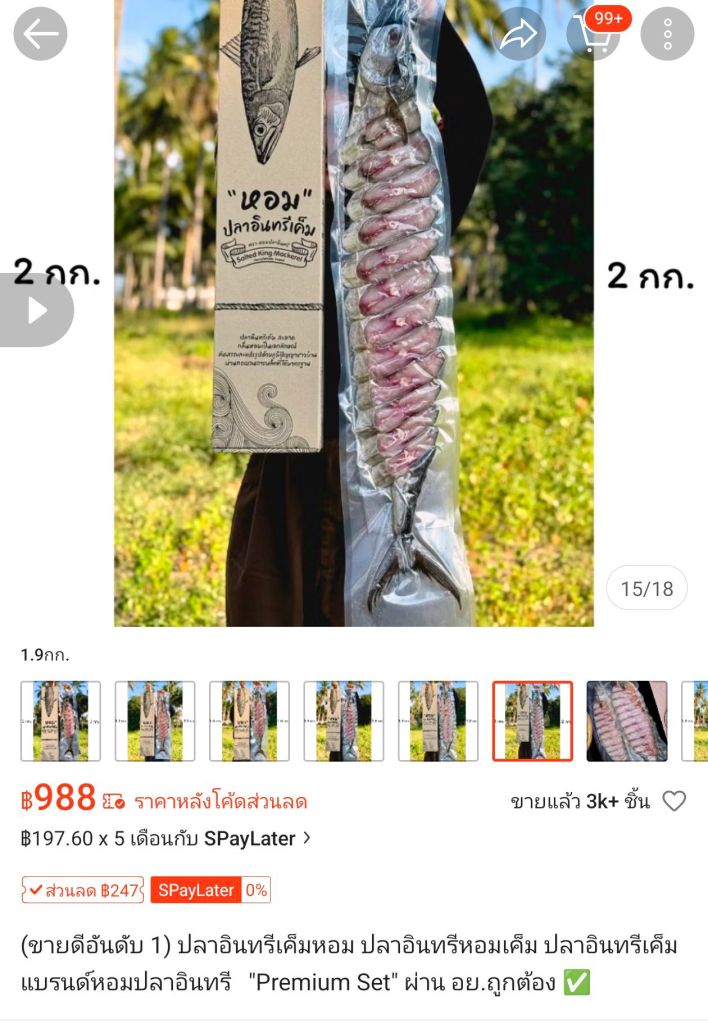Add product to favorites with heart icon
Image resolution: width=708 pixels, height=1024 pixels.
pyautogui.click(x=675, y=801)
